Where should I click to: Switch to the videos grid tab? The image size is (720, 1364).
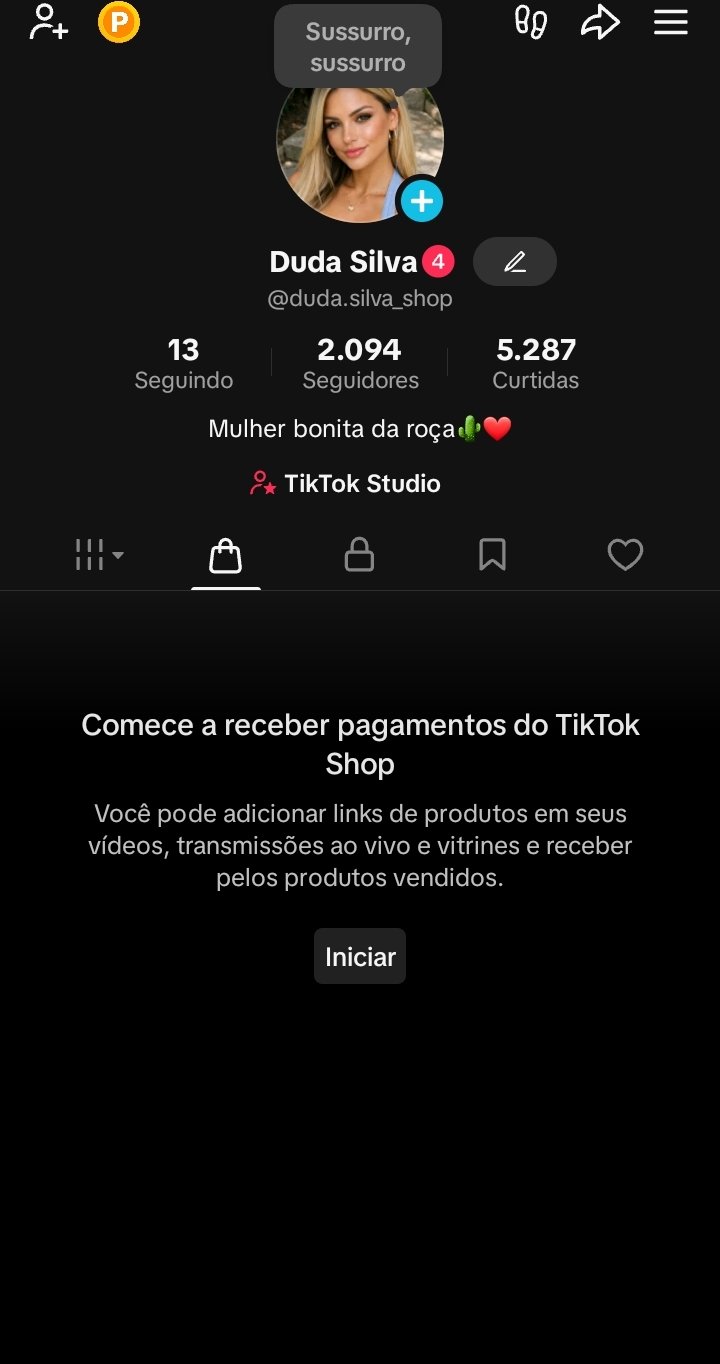click(99, 554)
